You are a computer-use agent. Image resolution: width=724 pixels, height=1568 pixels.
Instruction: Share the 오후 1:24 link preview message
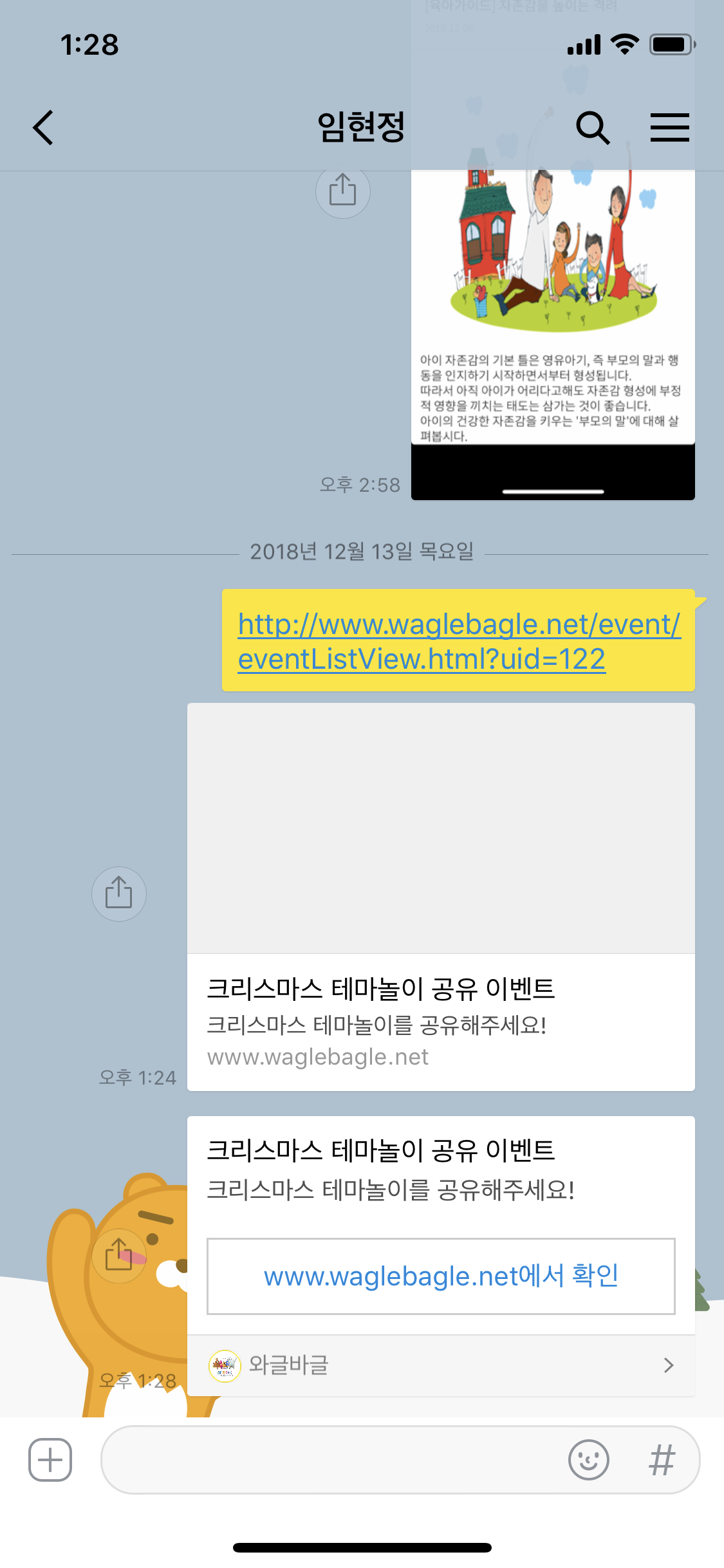[x=119, y=893]
